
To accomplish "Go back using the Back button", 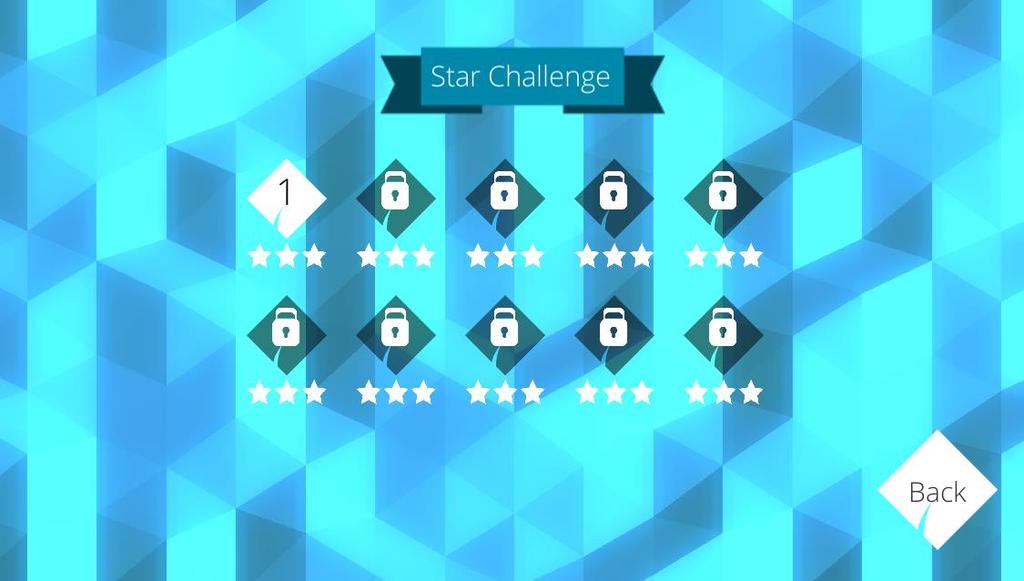I will (x=937, y=491).
